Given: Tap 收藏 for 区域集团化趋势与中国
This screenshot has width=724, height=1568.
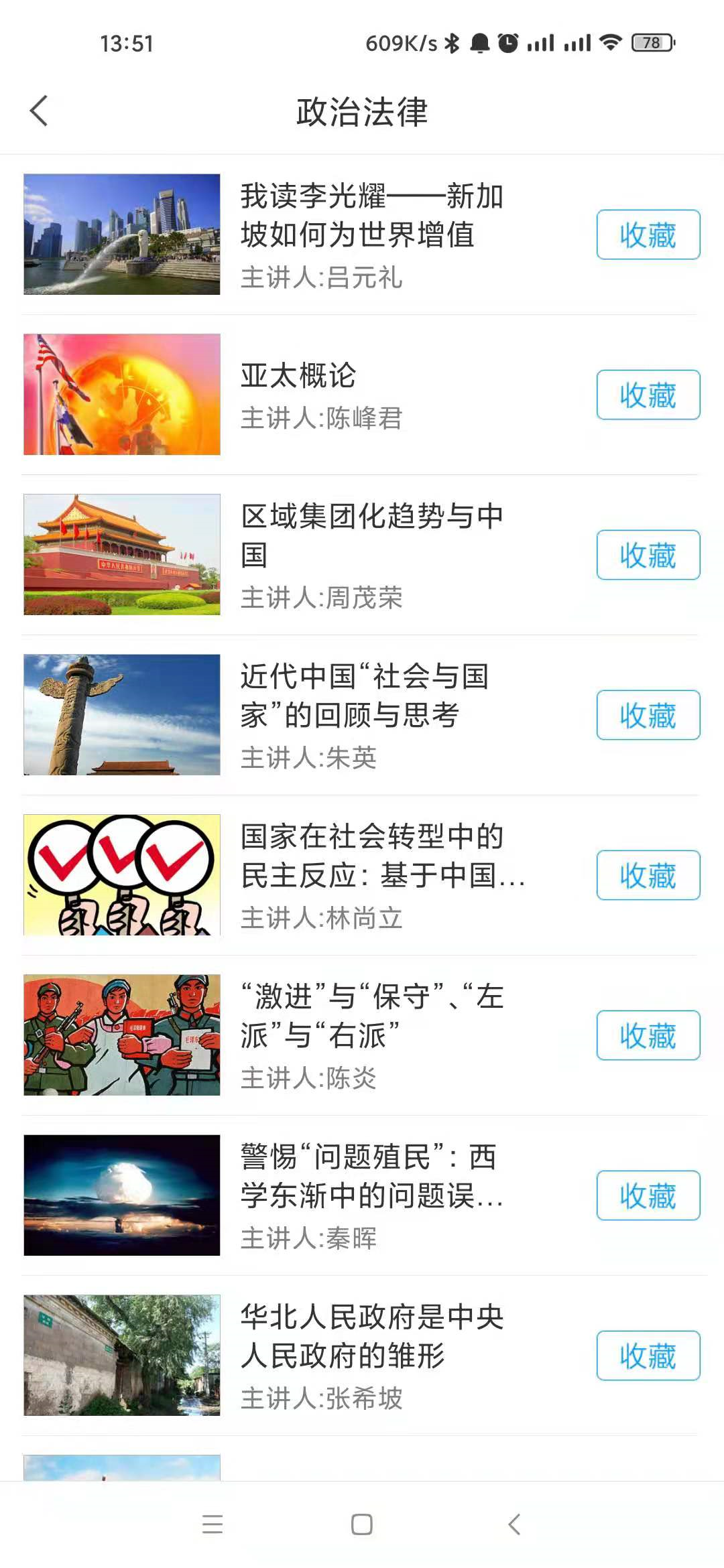Looking at the screenshot, I should tap(648, 555).
